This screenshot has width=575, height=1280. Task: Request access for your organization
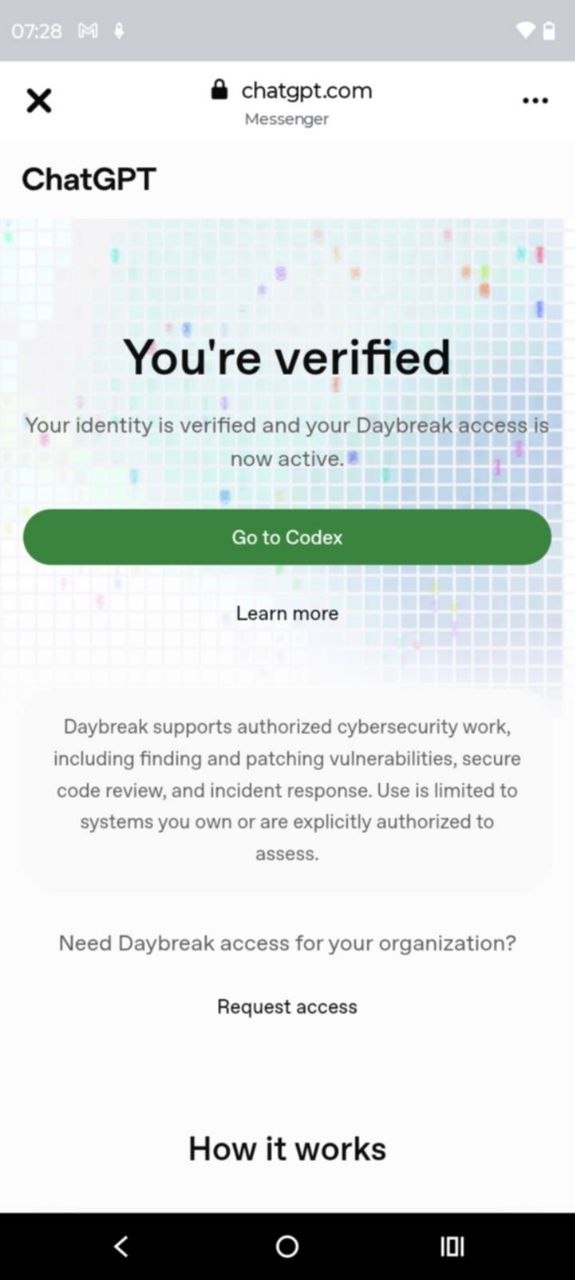tap(287, 1007)
